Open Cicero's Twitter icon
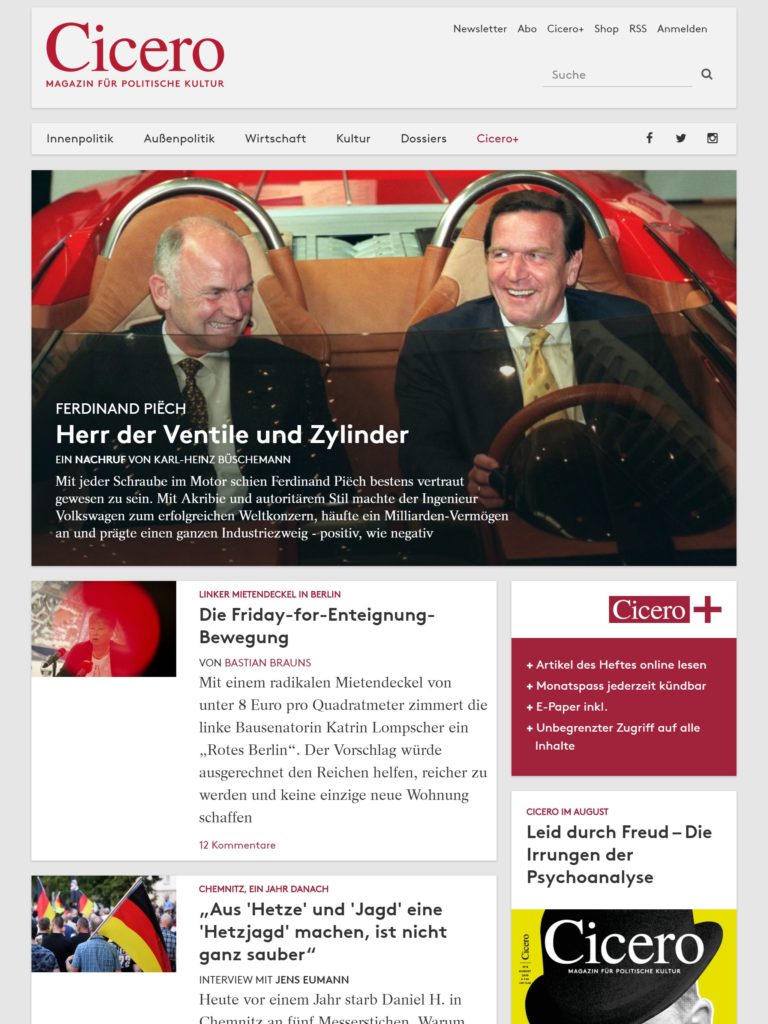The height and width of the screenshot is (1024, 768). point(681,138)
